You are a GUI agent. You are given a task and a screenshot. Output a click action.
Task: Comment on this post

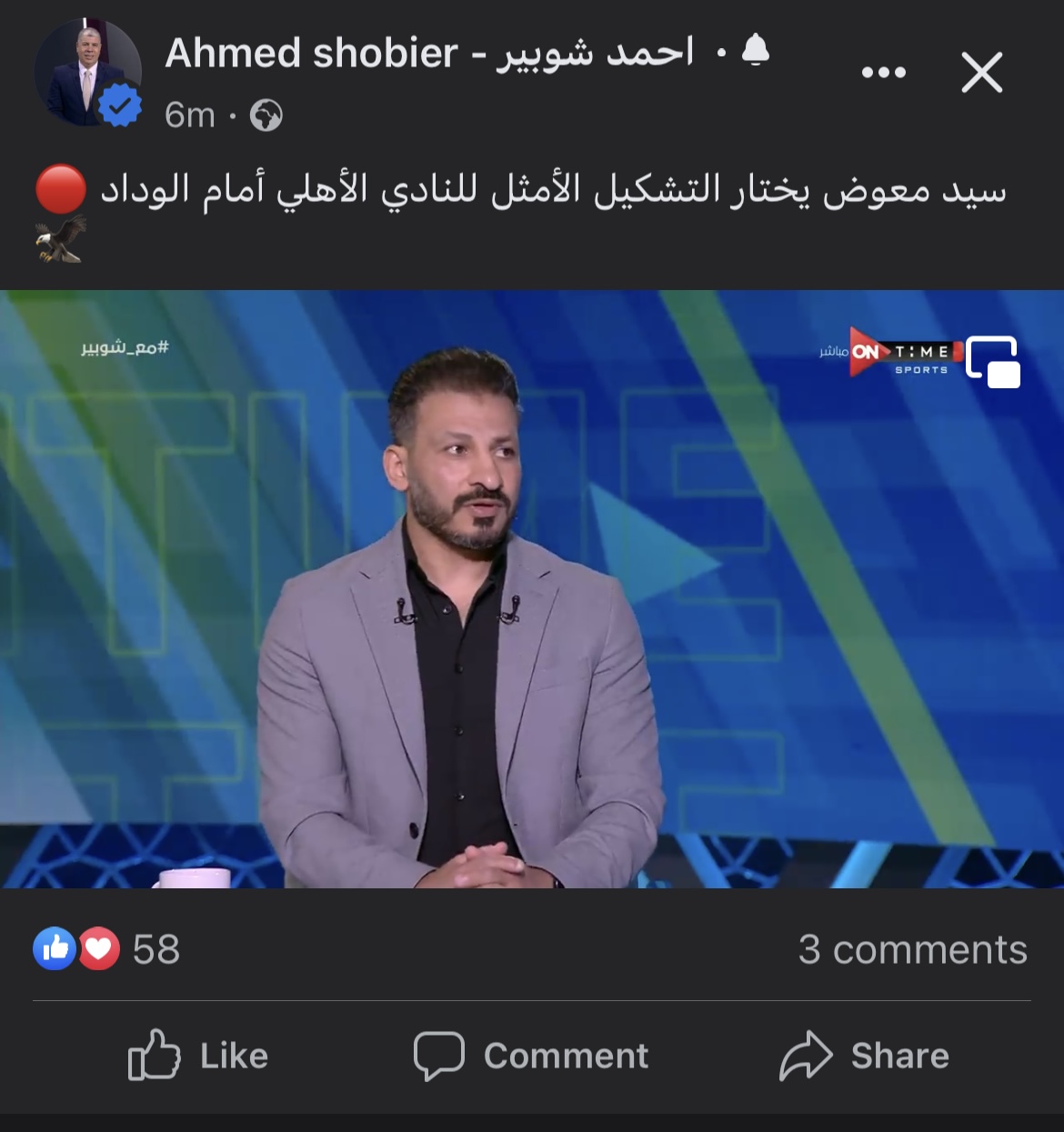point(531,1056)
